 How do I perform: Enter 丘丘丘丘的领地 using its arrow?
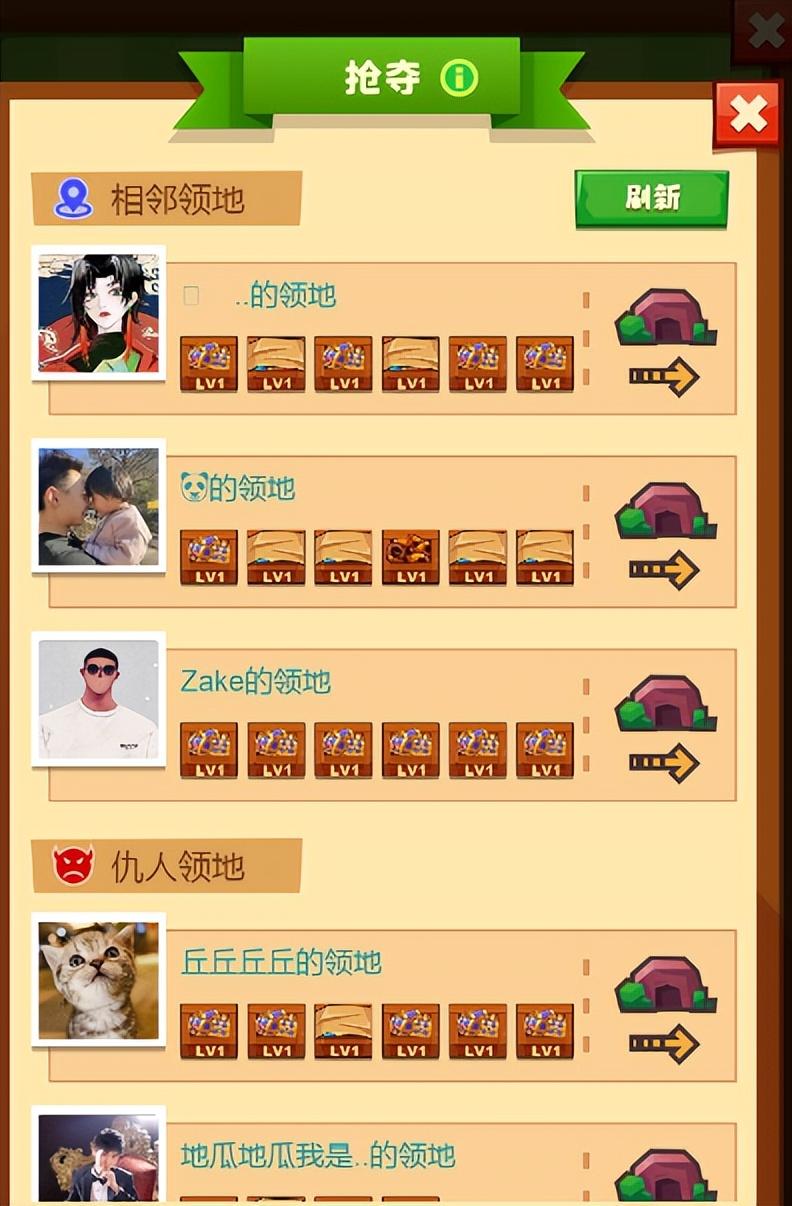point(663,1043)
